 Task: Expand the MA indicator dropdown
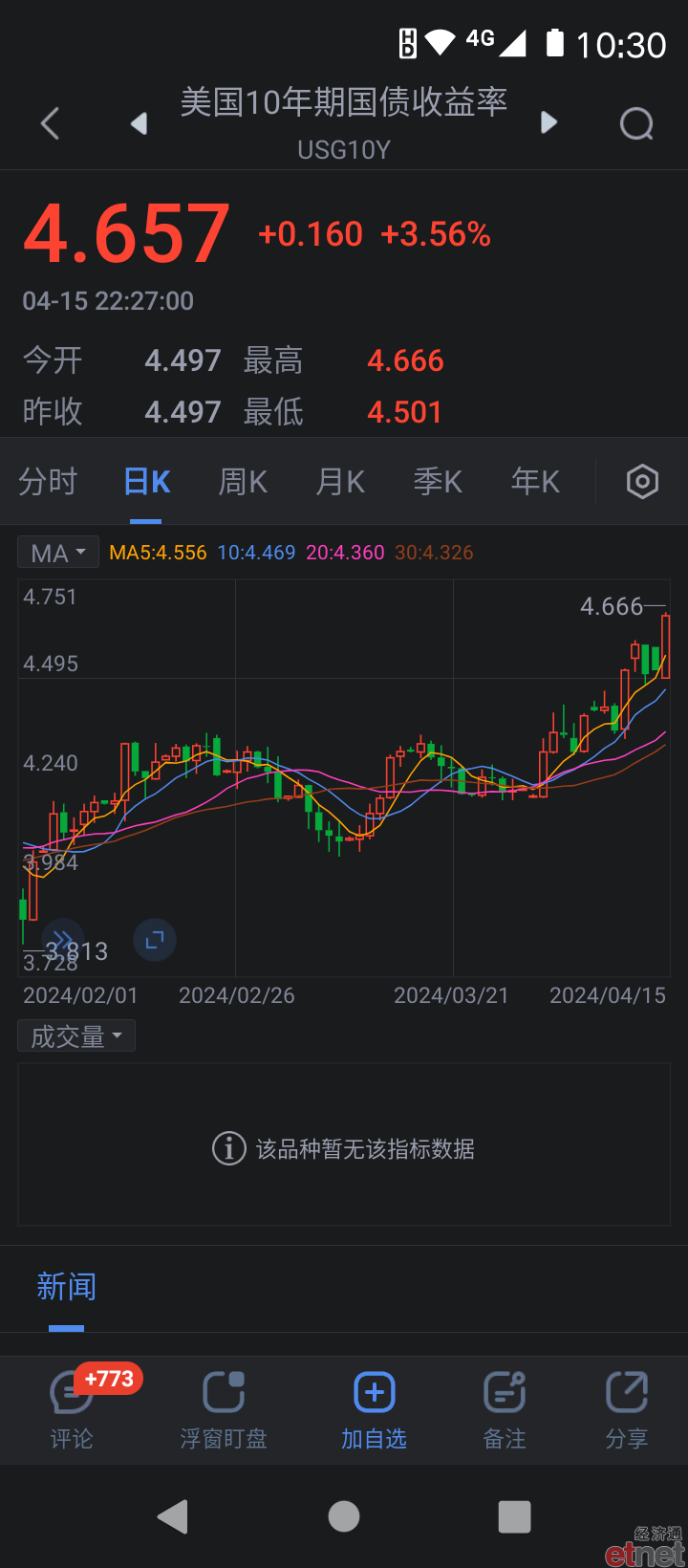[58, 553]
